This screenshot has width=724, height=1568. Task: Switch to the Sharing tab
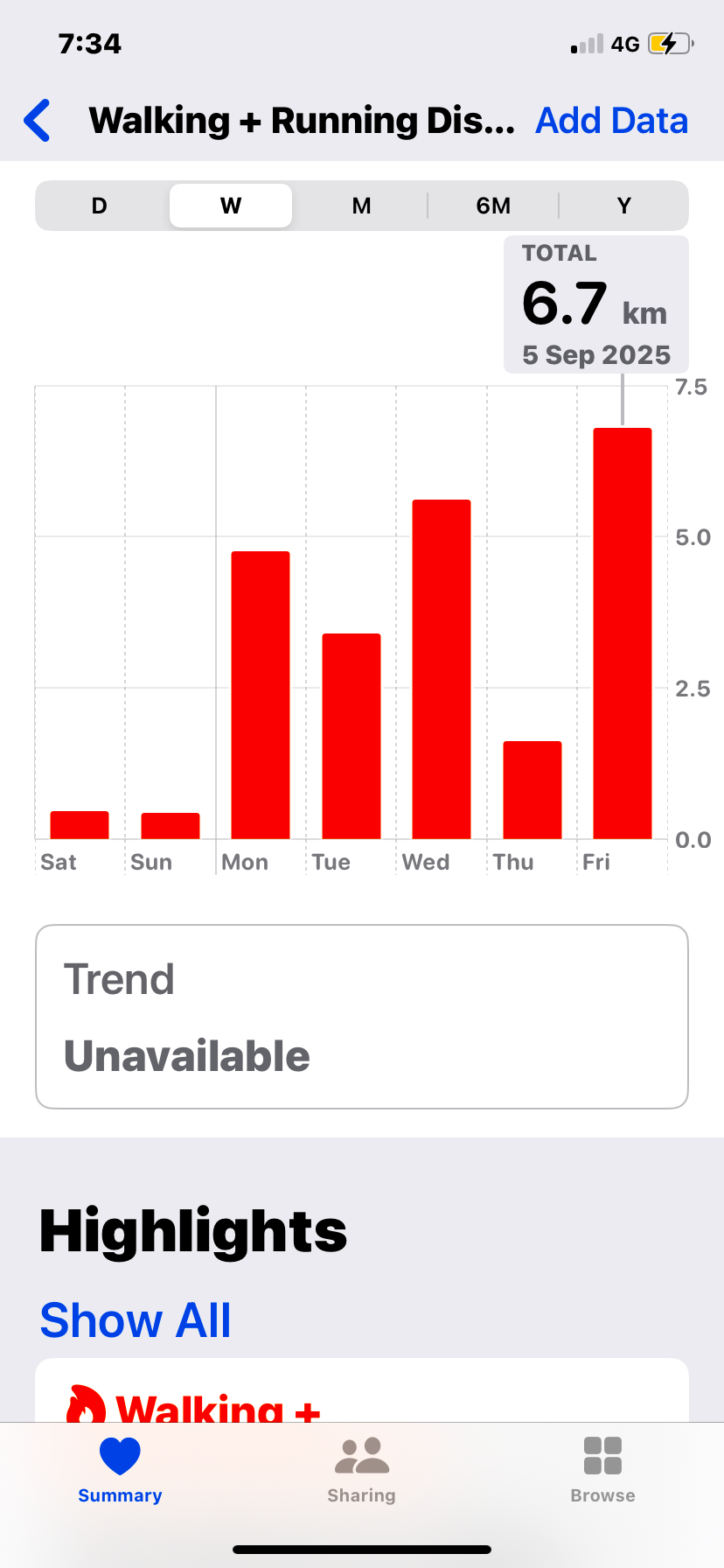pos(361,1470)
